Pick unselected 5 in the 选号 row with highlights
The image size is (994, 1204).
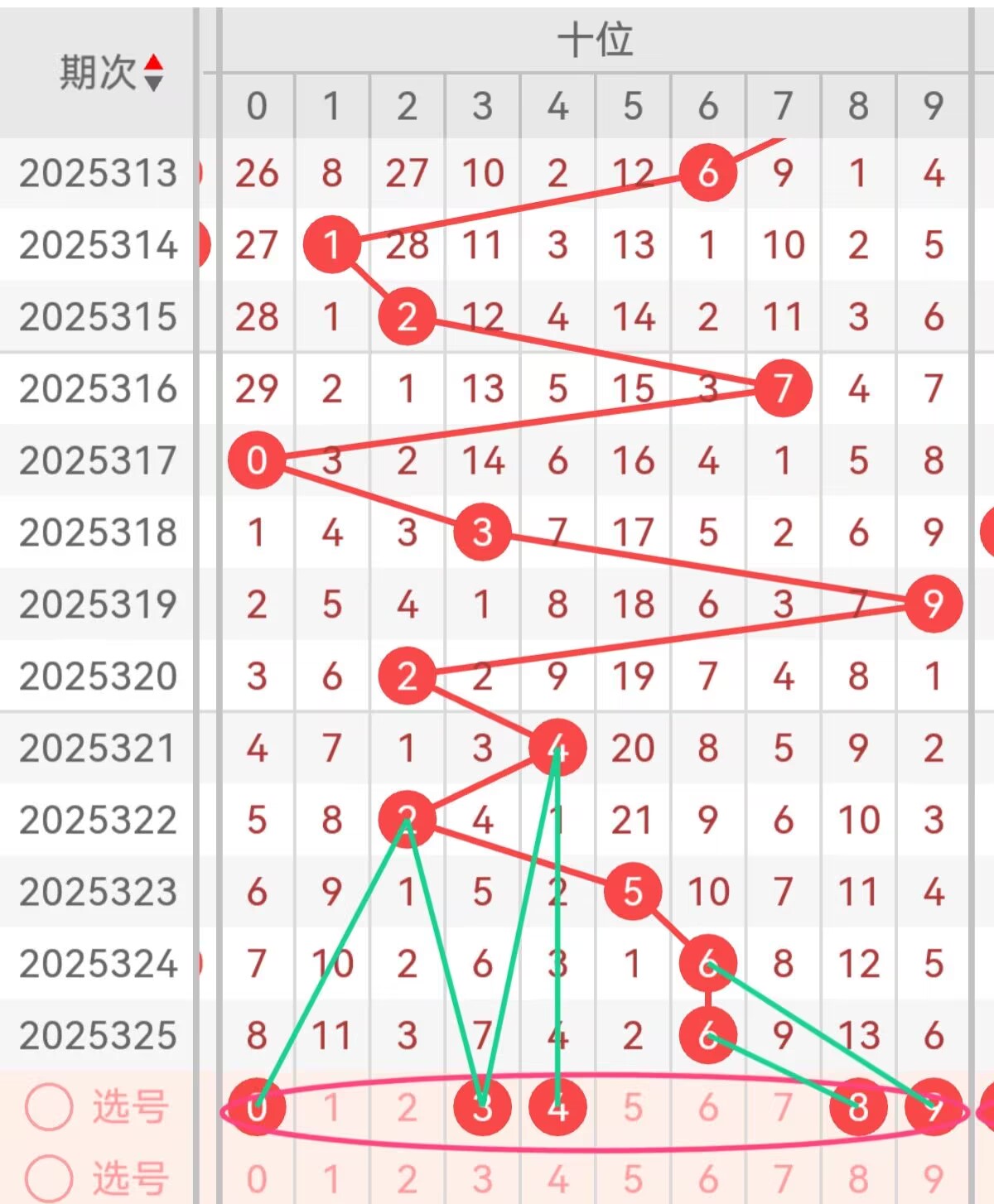point(633,1107)
